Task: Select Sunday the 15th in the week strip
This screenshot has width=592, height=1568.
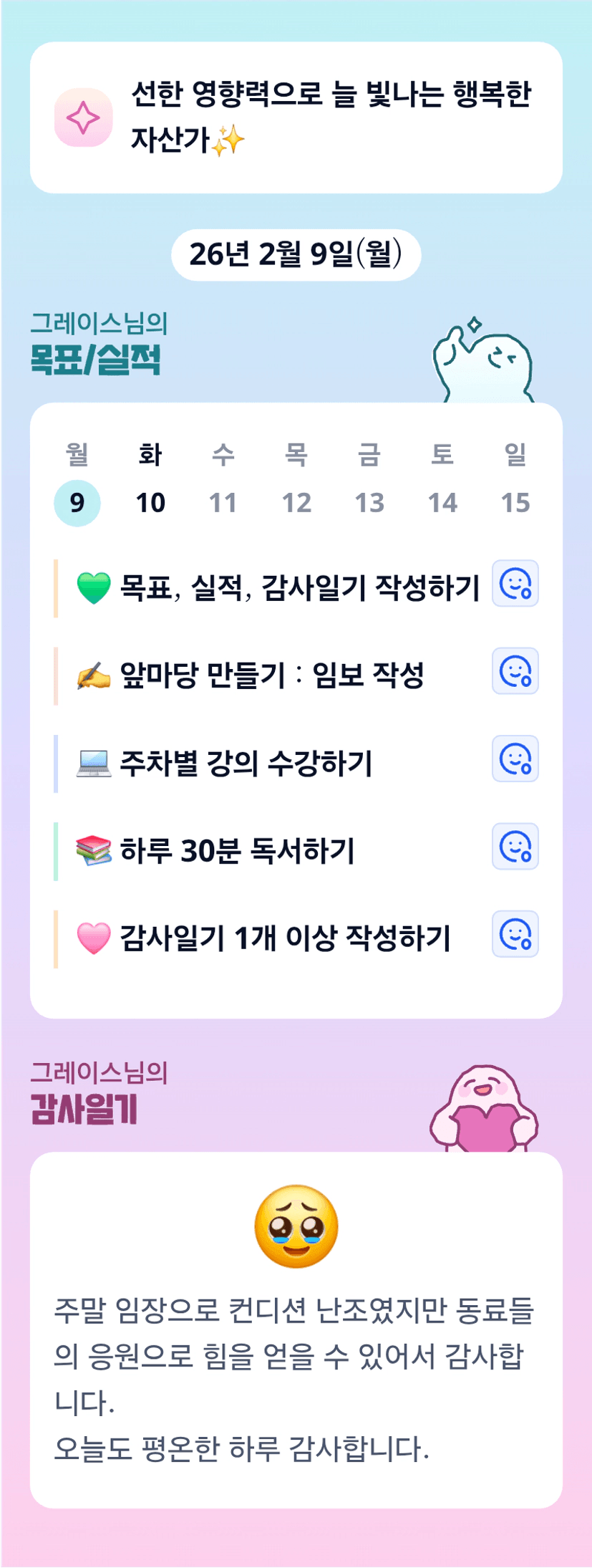Action: click(x=515, y=503)
